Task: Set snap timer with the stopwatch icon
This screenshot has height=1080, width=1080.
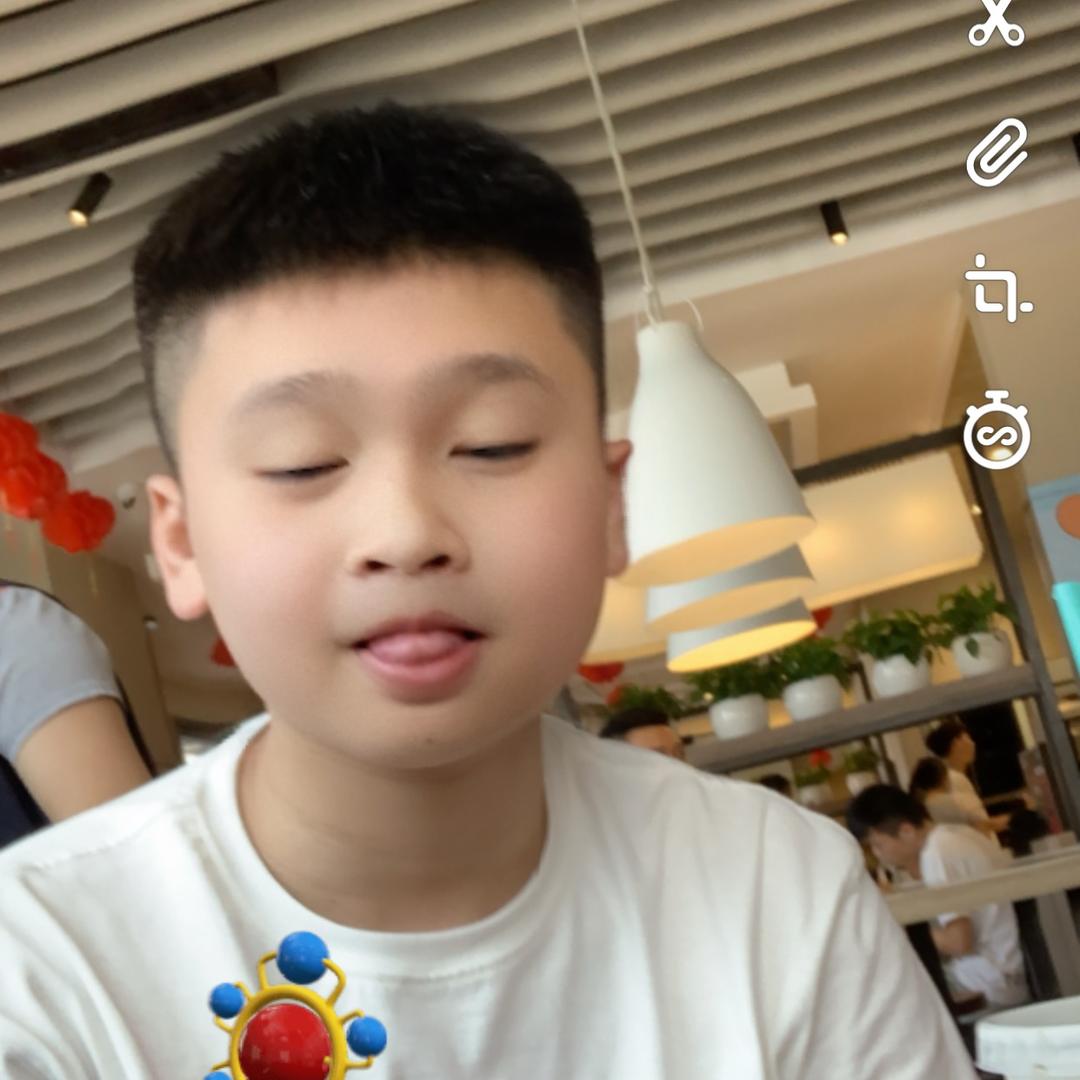Action: (997, 432)
